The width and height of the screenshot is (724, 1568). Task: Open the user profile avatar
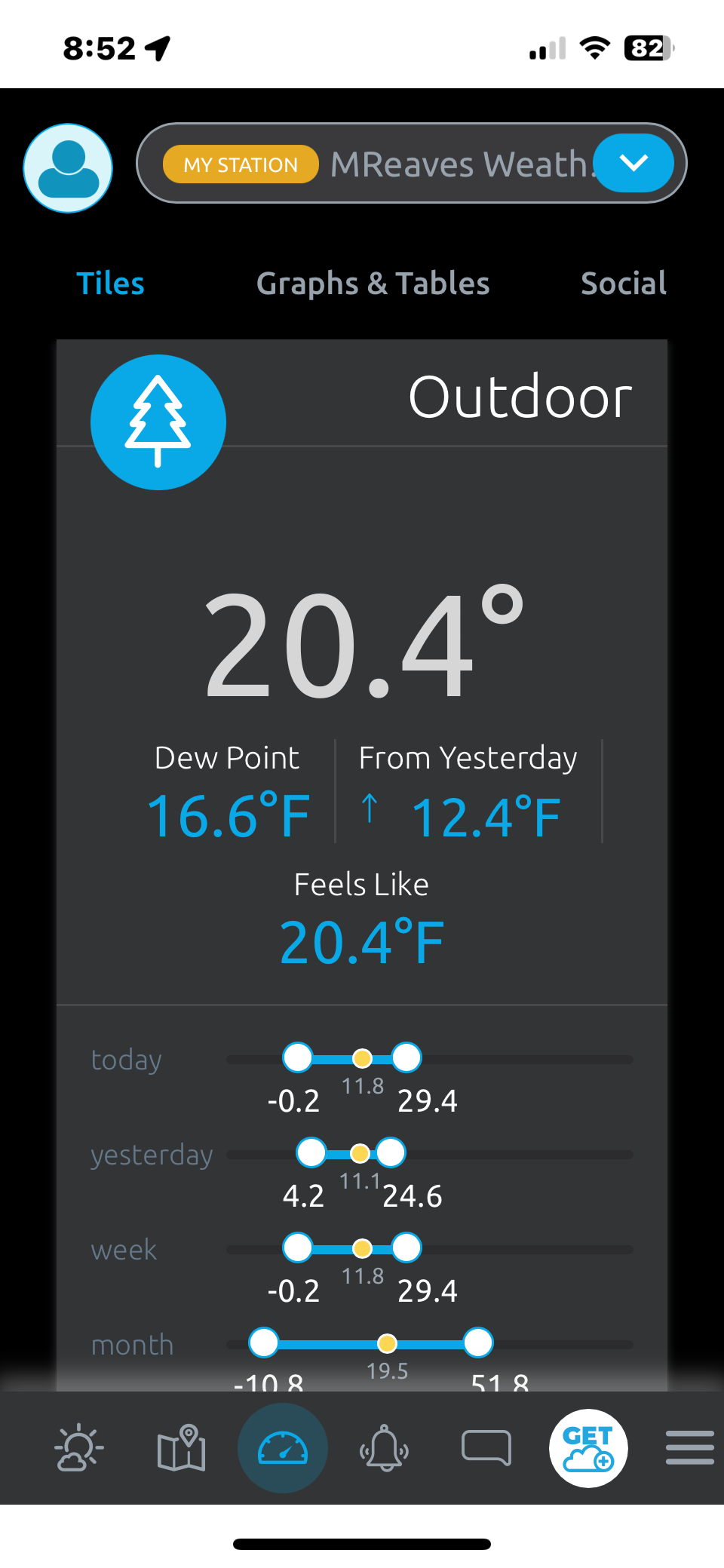(x=68, y=167)
